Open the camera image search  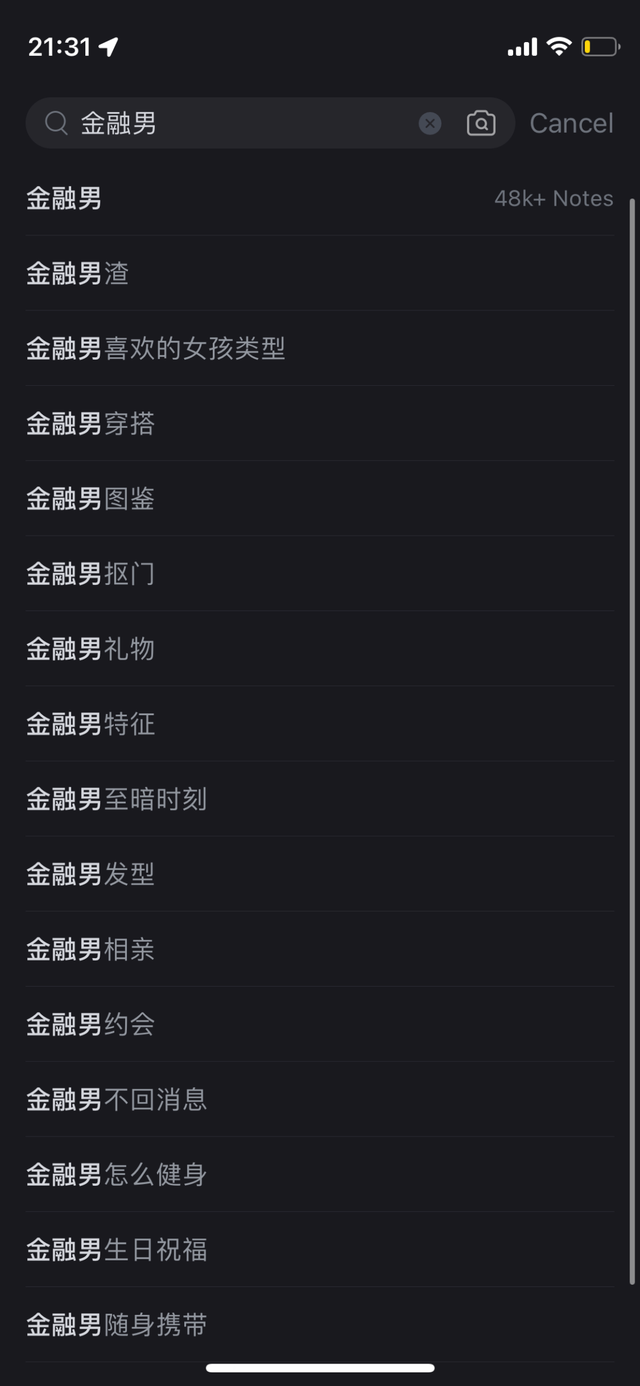[481, 123]
